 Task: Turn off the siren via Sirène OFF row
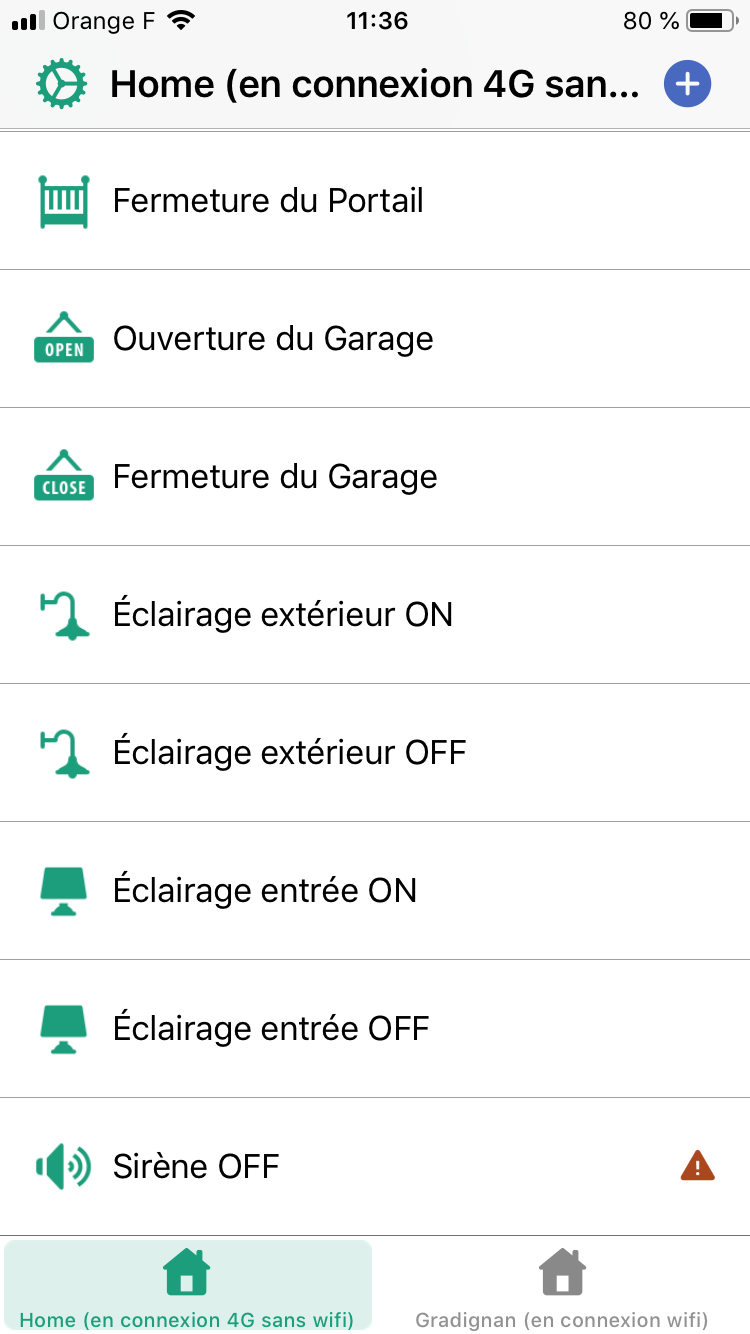point(196,1166)
